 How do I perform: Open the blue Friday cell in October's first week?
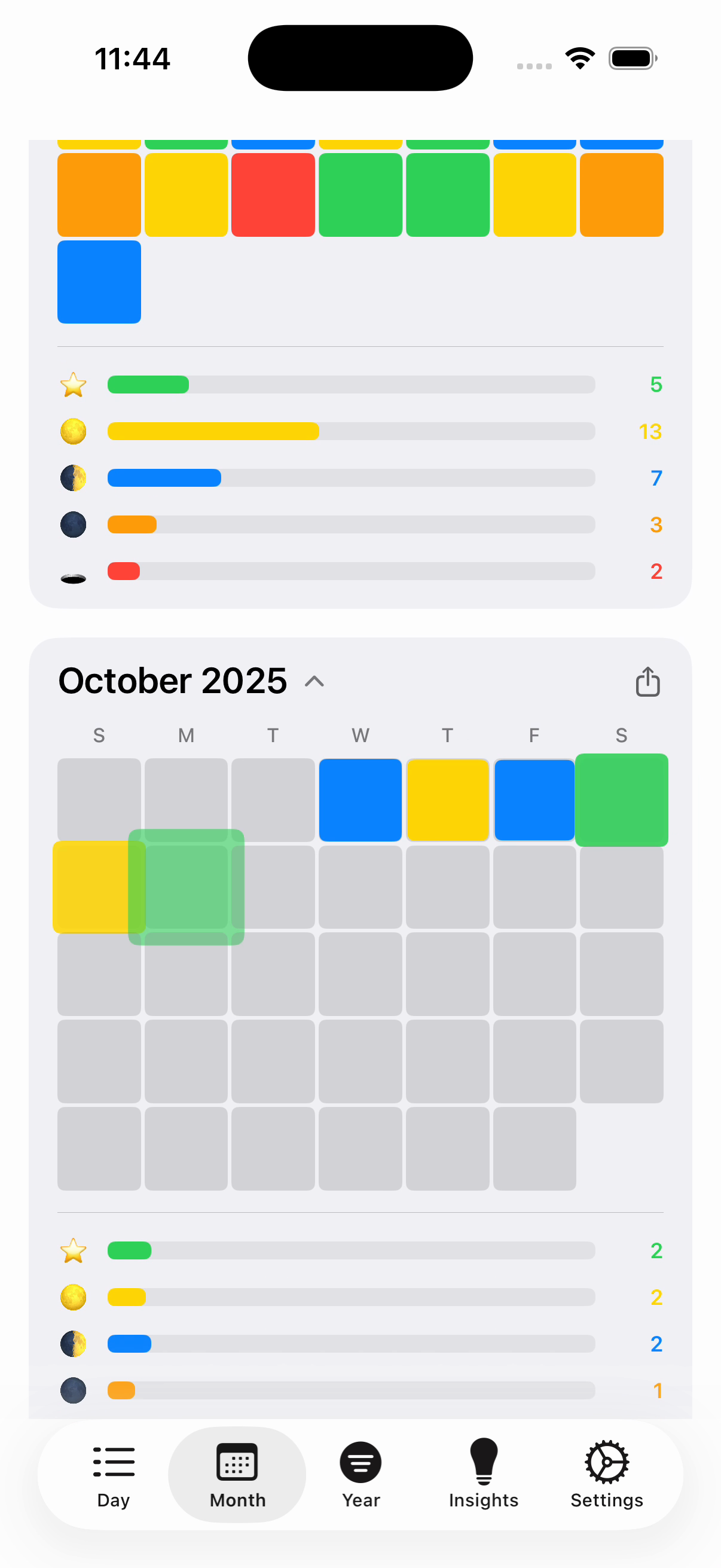pos(534,800)
